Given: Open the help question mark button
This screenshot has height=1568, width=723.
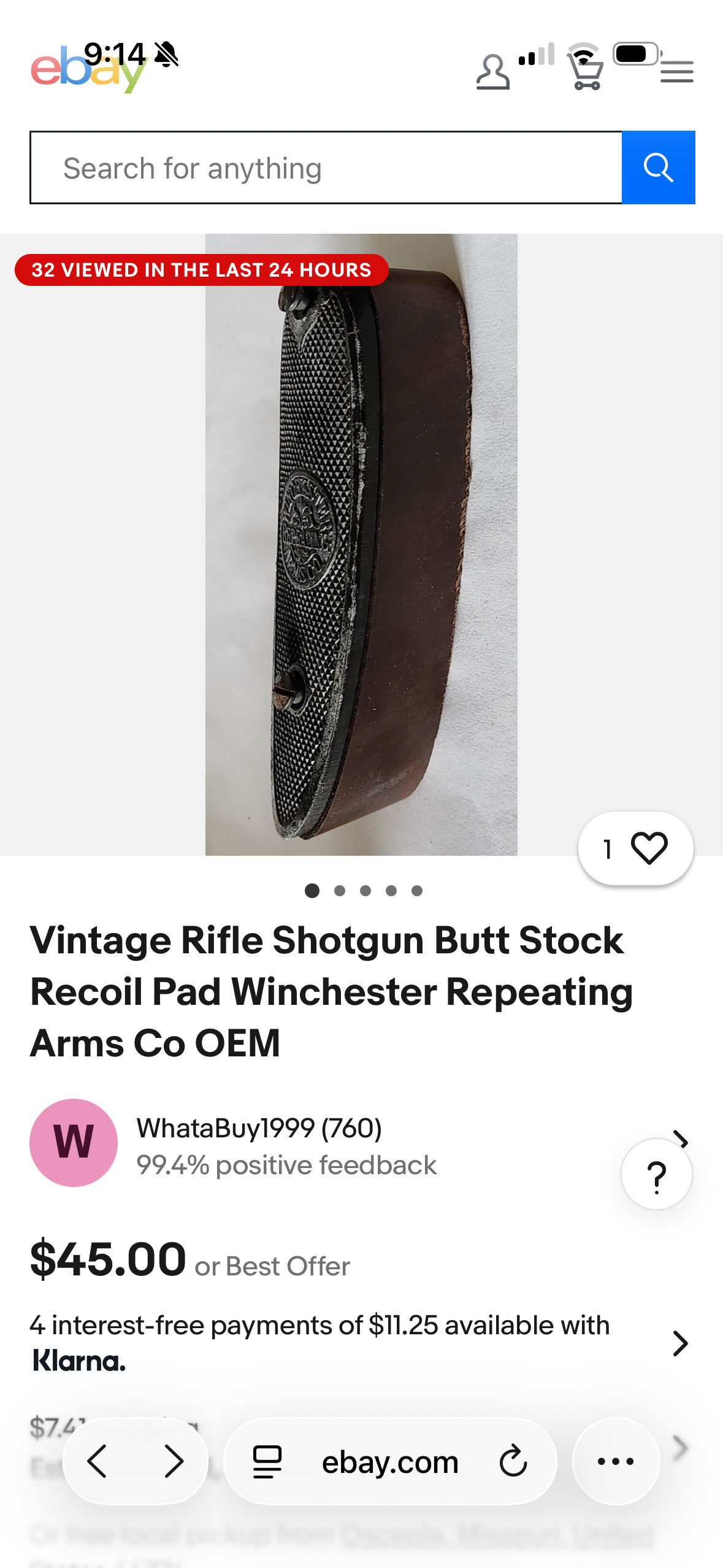Looking at the screenshot, I should (x=656, y=1175).
